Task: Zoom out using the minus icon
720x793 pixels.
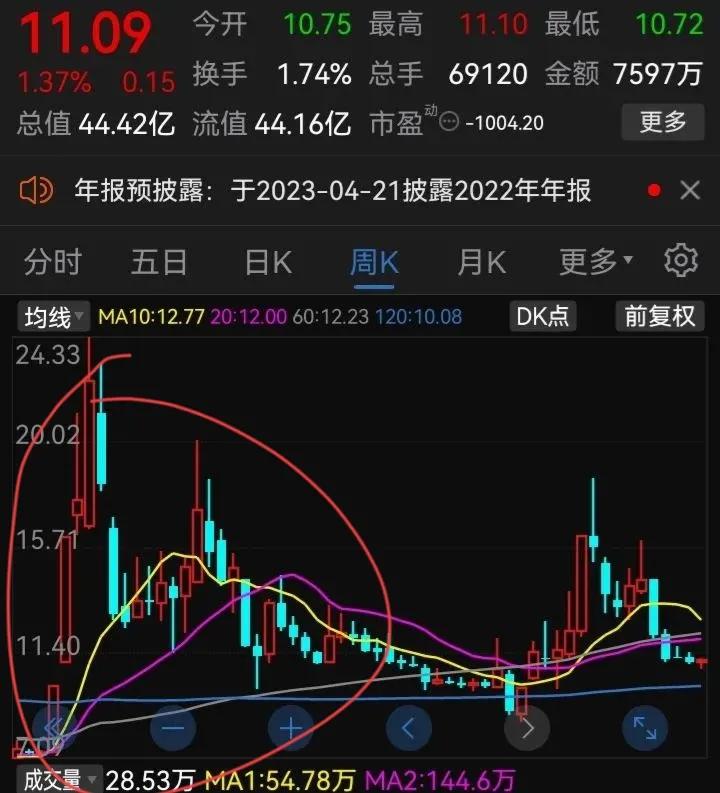Action: 172,728
